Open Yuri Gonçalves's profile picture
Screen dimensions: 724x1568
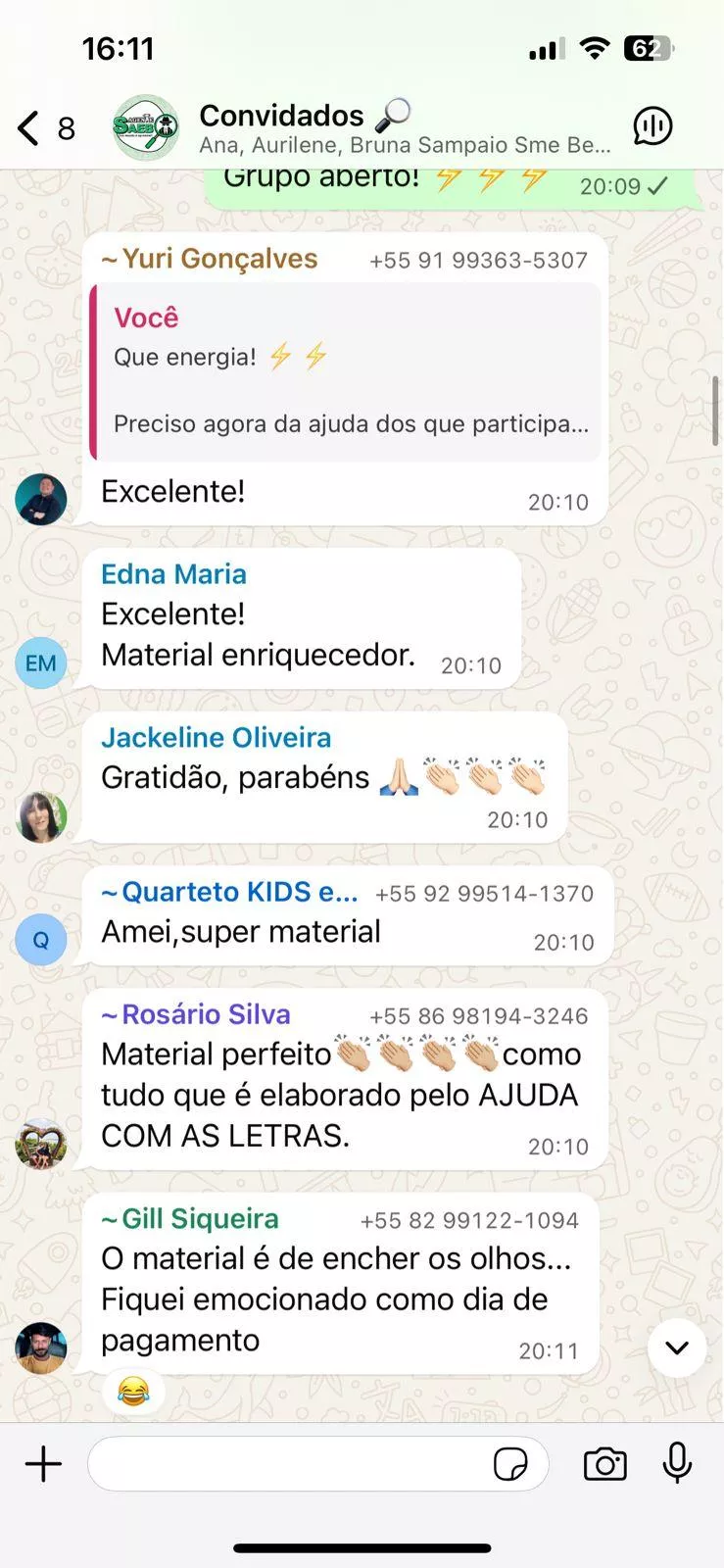(41, 500)
